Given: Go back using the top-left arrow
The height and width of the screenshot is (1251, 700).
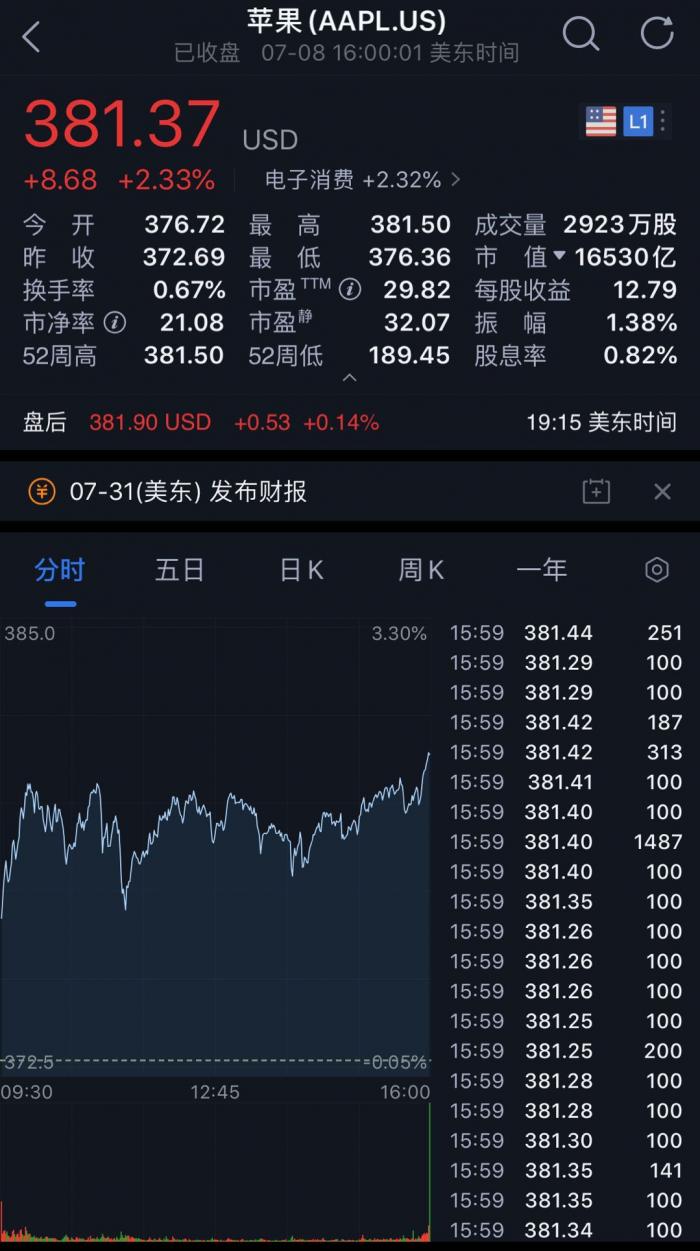Looking at the screenshot, I should (32, 38).
